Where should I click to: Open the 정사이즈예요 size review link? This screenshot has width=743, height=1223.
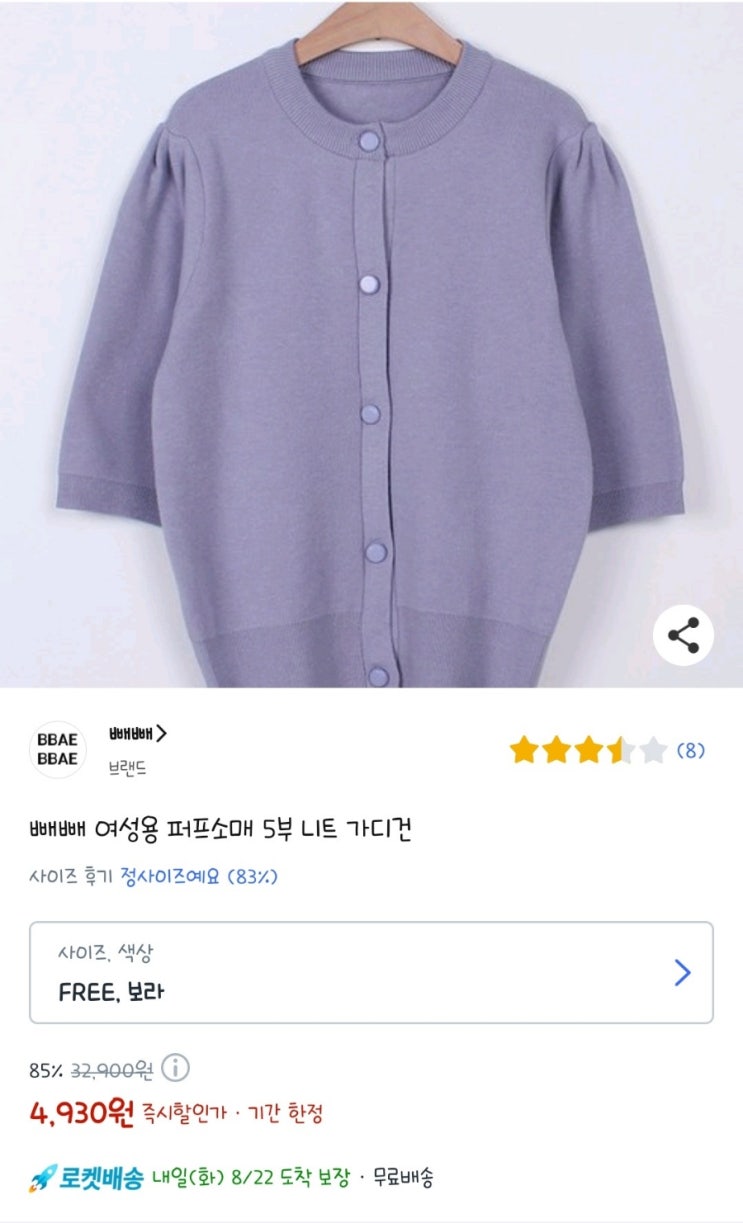point(199,877)
